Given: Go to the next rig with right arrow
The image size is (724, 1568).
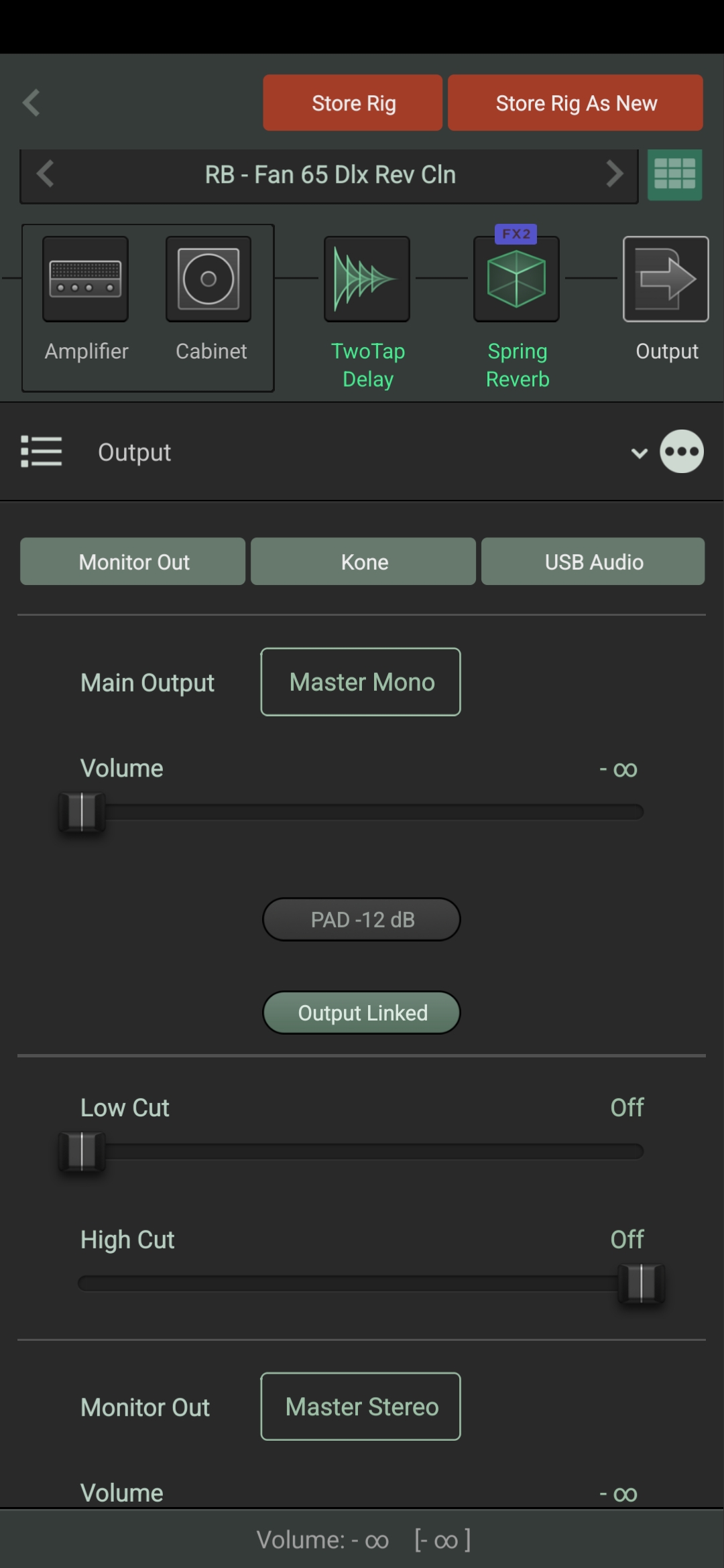Looking at the screenshot, I should [x=615, y=174].
